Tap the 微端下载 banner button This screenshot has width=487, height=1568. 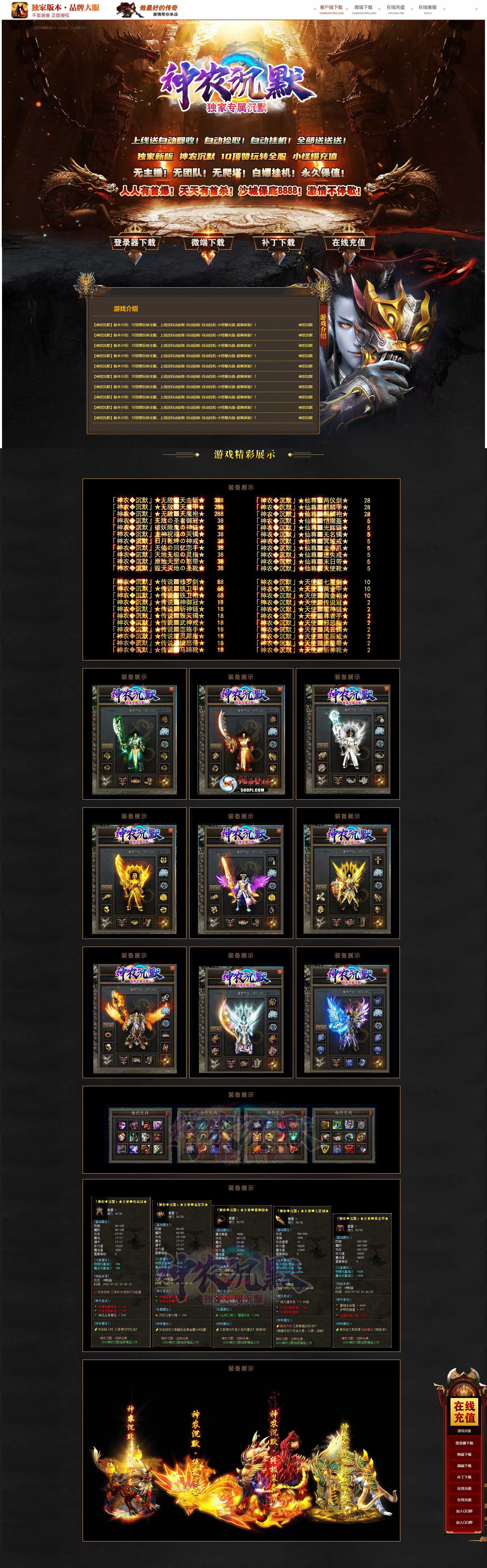click(208, 243)
